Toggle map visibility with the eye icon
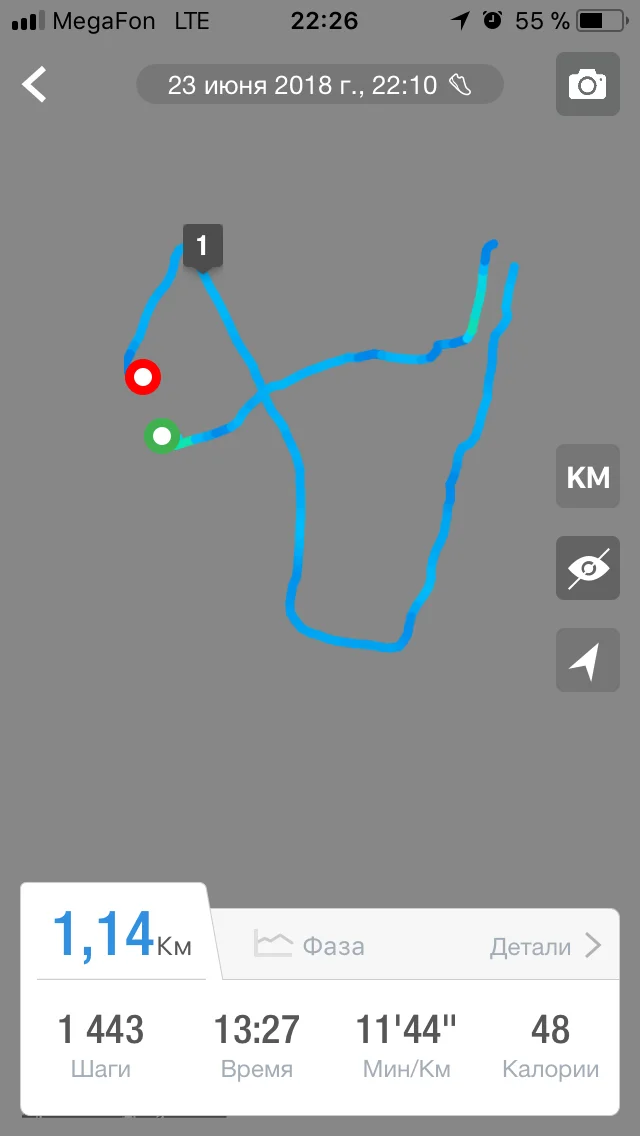This screenshot has width=640, height=1136. pos(587,568)
